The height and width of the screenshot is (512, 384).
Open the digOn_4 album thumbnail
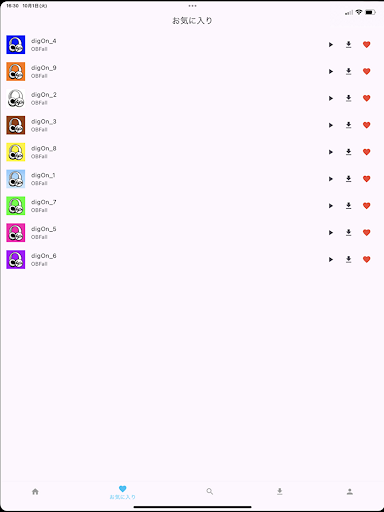click(16, 45)
